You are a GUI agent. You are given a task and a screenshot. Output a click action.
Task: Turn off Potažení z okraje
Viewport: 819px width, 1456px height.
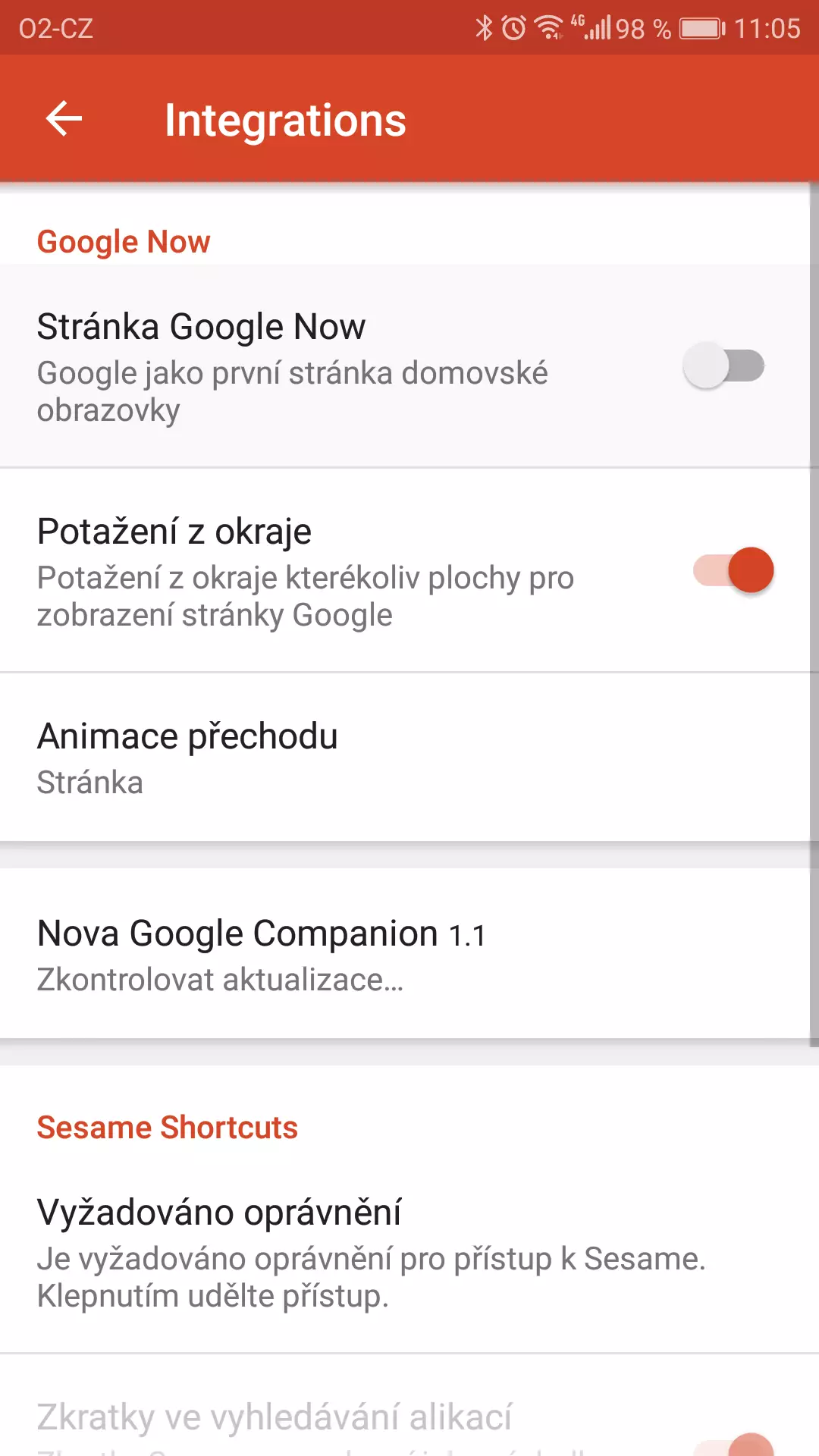[x=733, y=570]
